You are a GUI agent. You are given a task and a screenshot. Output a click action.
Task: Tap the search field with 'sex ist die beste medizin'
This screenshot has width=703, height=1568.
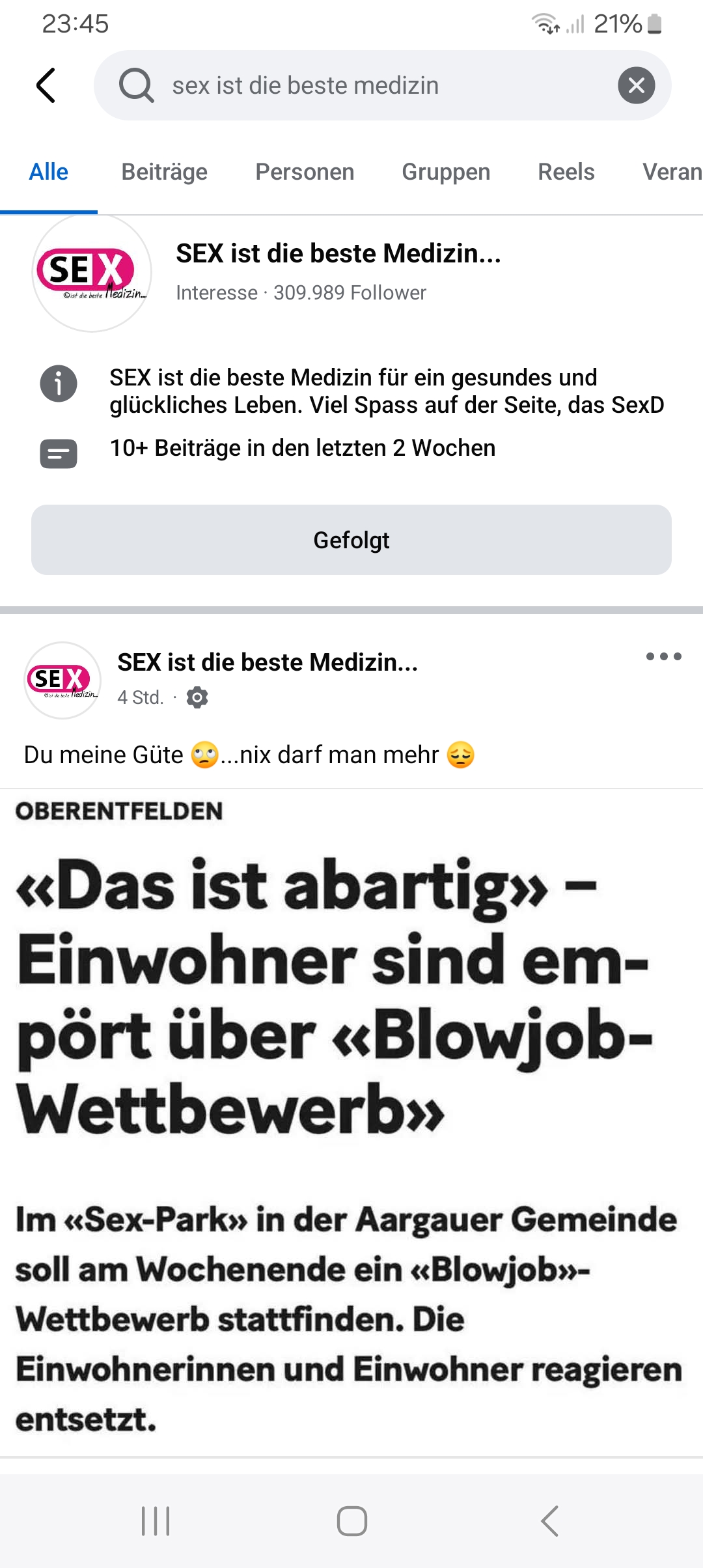pyautogui.click(x=365, y=85)
